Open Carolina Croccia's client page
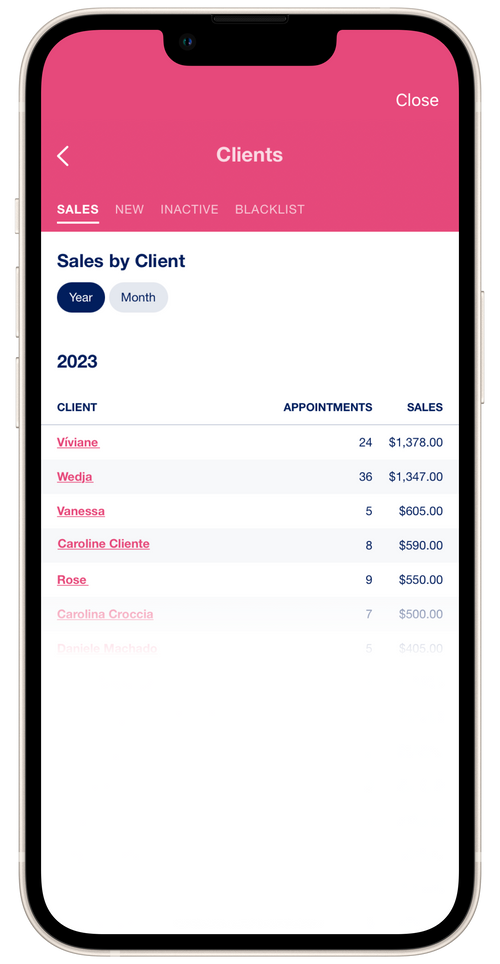Viewport: 500px width, 964px height. point(105,614)
